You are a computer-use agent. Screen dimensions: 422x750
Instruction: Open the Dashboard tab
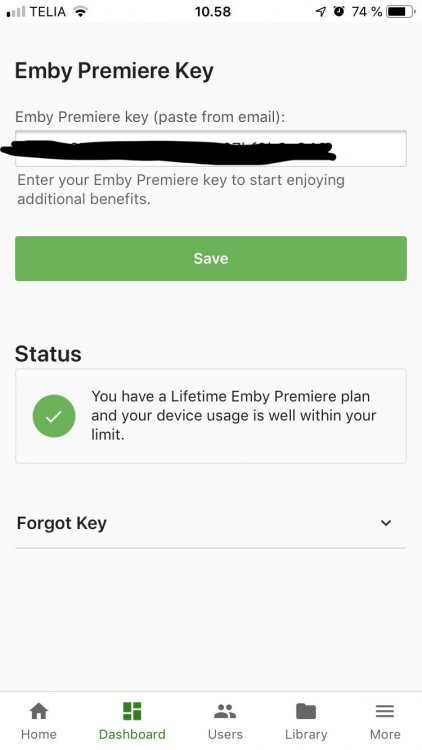[x=132, y=721]
